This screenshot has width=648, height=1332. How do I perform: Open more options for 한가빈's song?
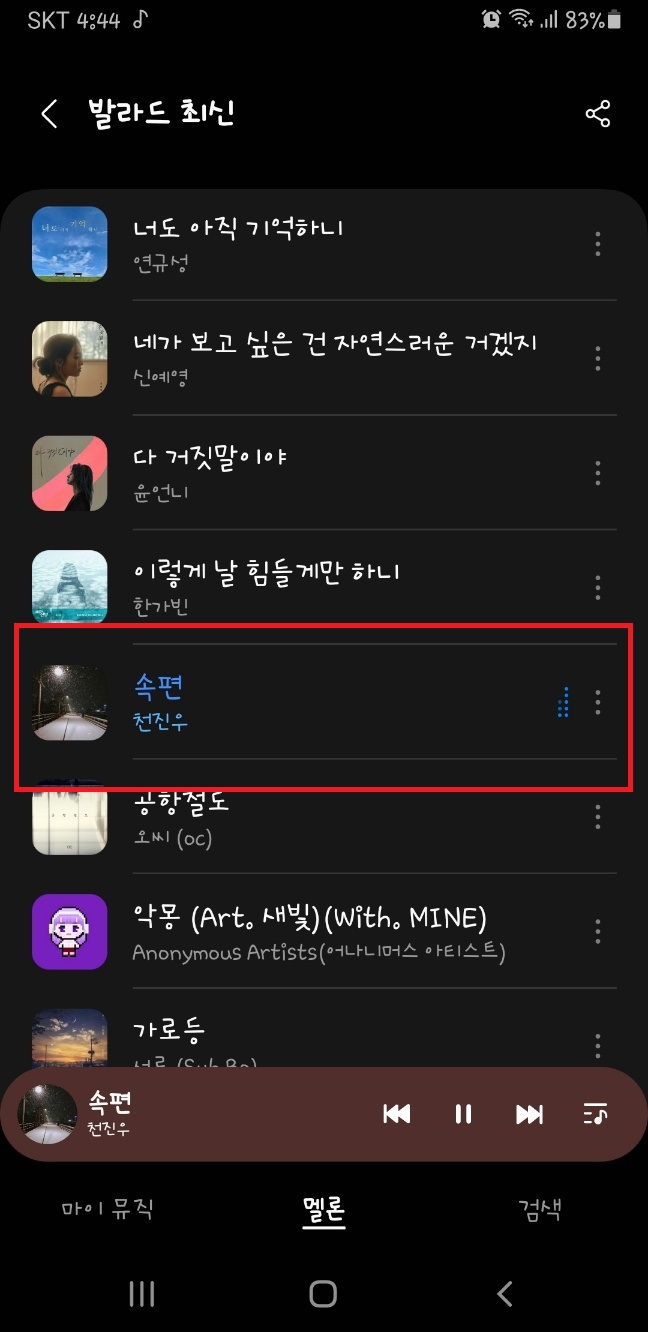[598, 586]
